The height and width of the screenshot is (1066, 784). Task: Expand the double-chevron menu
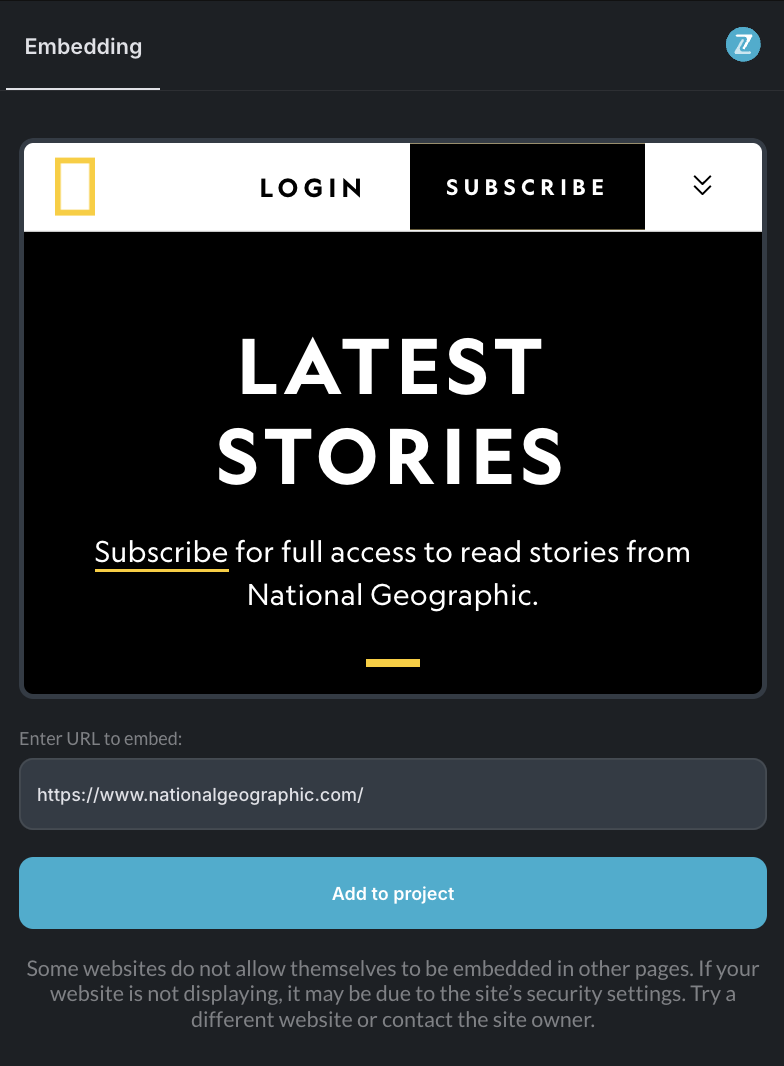click(x=702, y=186)
